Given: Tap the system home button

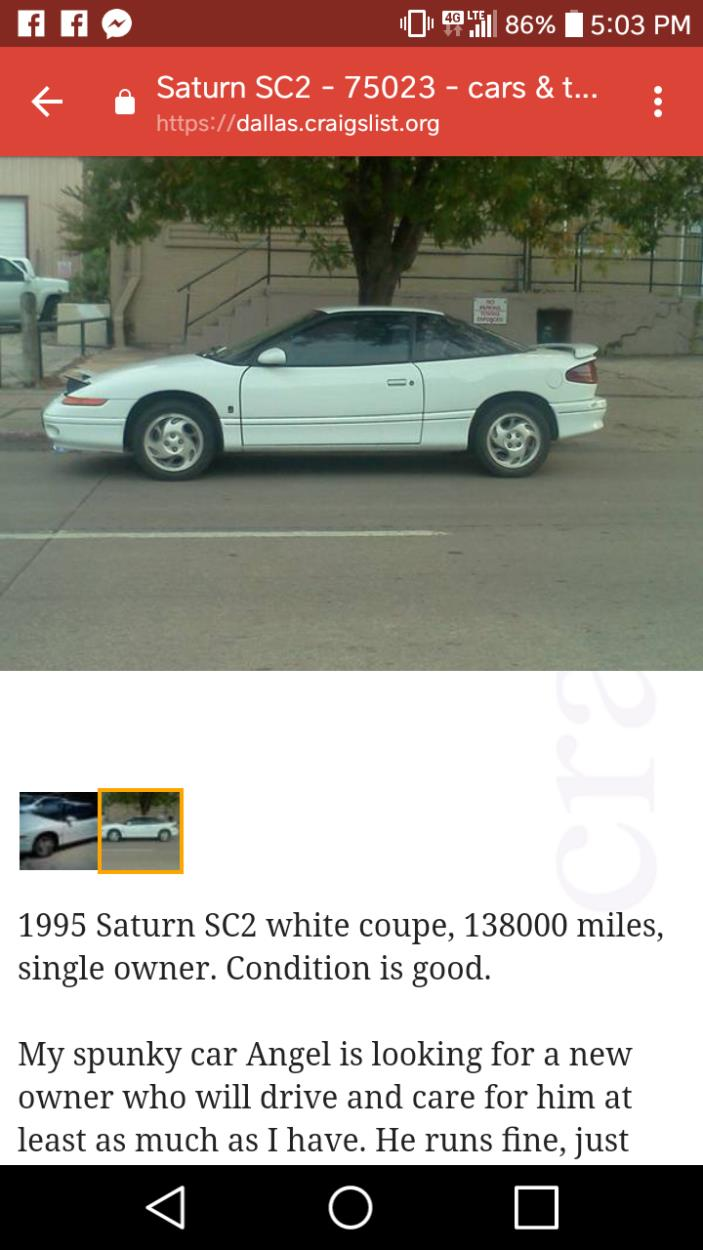Looking at the screenshot, I should click(351, 1207).
